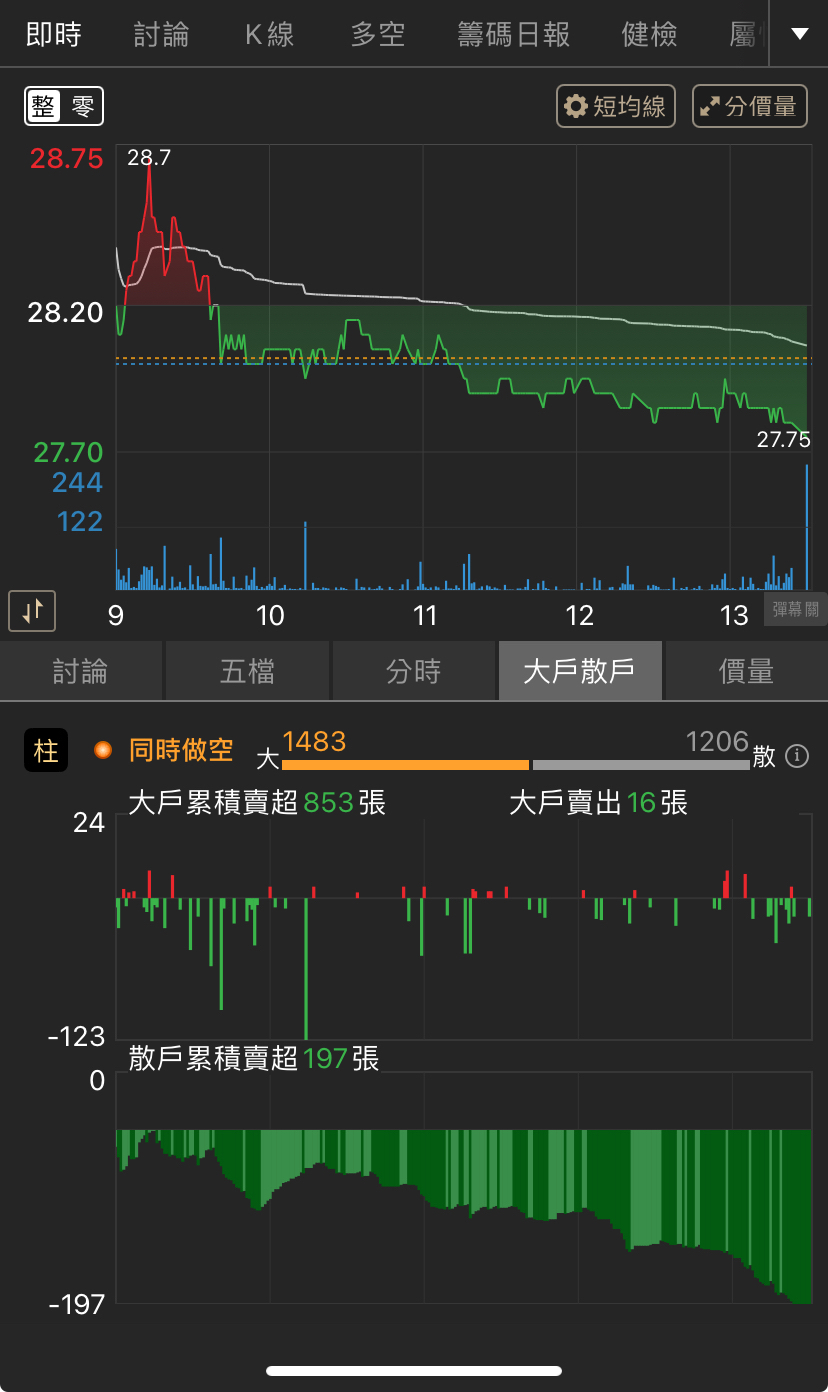This screenshot has height=1392, width=828.
Task: Tap the up-down arrows swap icon
Action: [32, 610]
